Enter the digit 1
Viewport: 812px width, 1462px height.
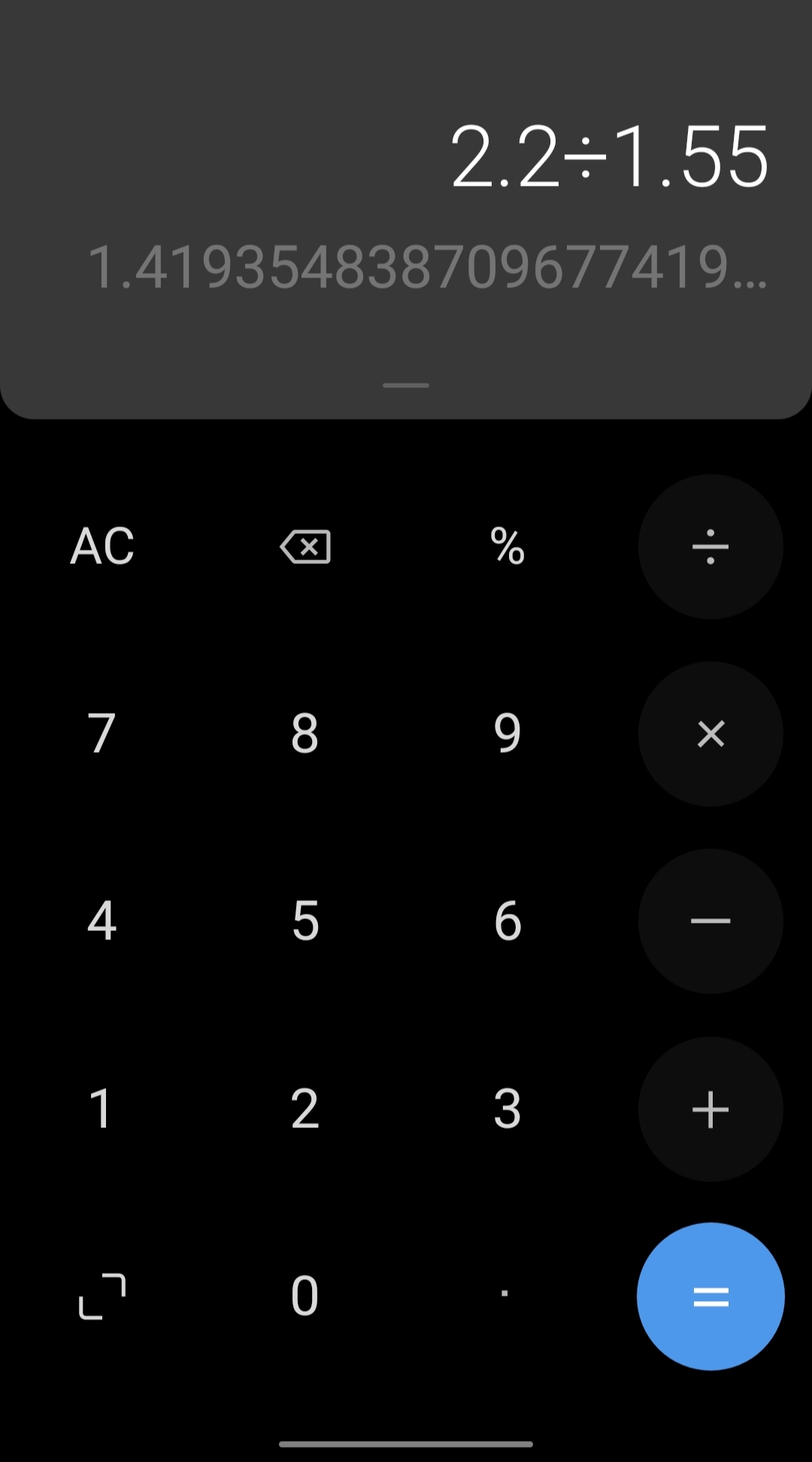102,1109
